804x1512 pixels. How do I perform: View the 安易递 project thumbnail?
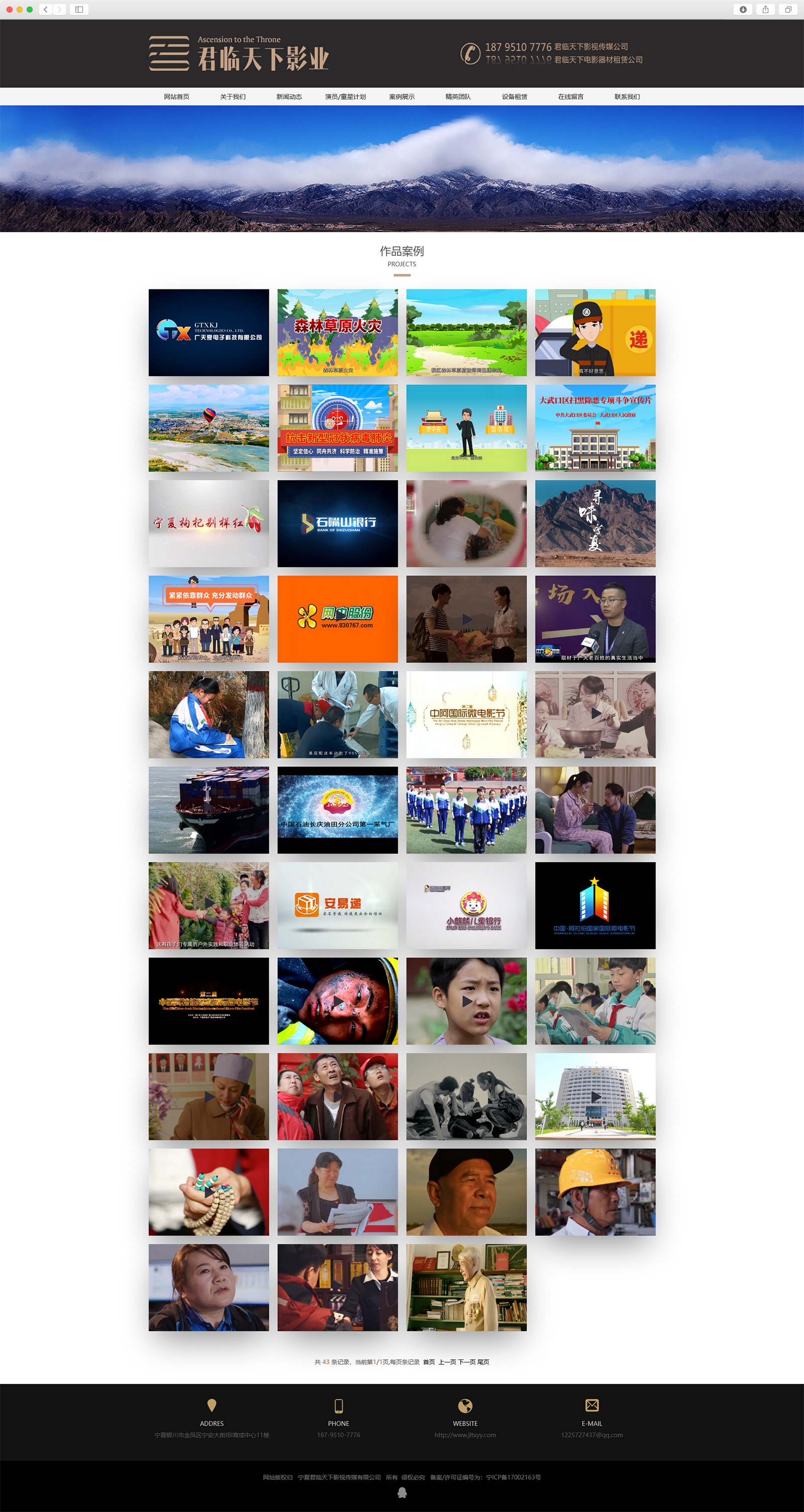(338, 905)
